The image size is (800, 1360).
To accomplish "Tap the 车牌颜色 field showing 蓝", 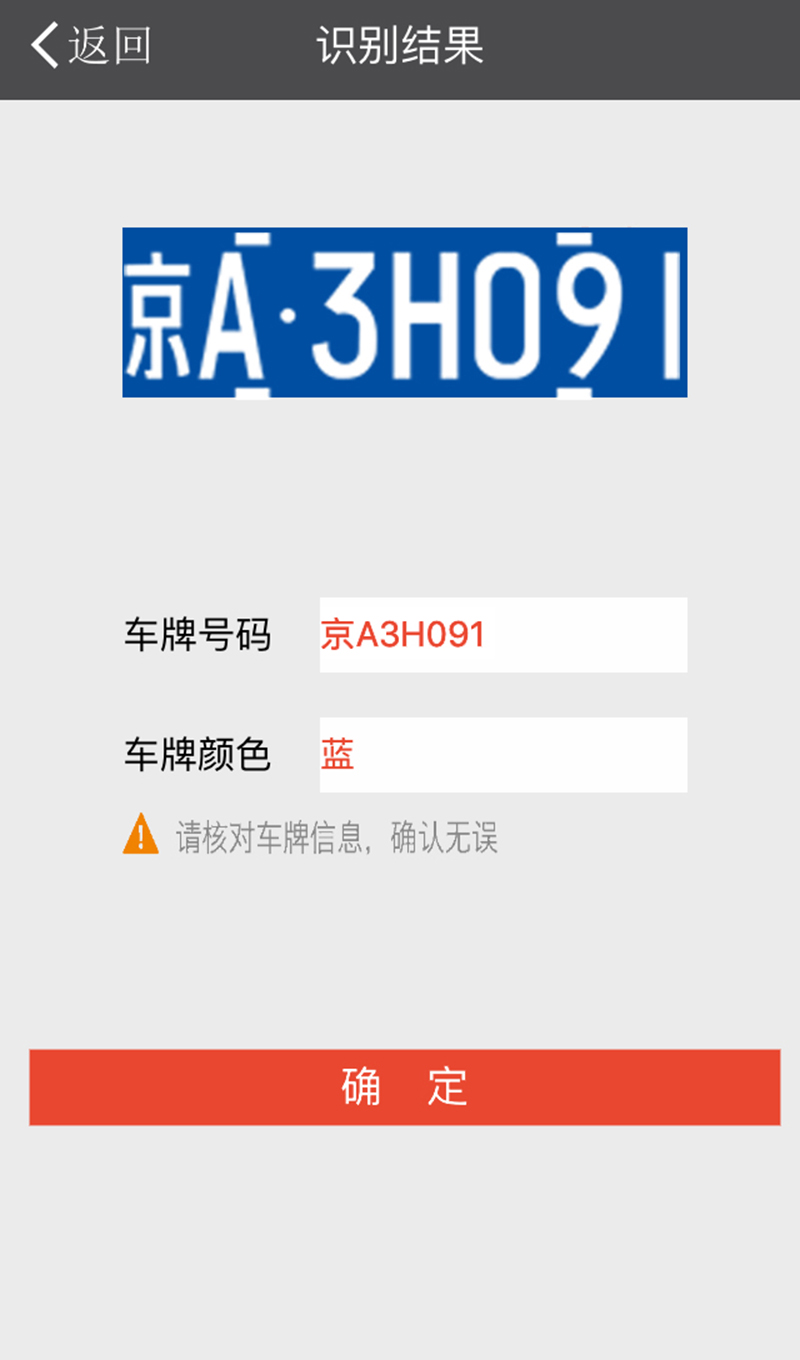I will (503, 755).
